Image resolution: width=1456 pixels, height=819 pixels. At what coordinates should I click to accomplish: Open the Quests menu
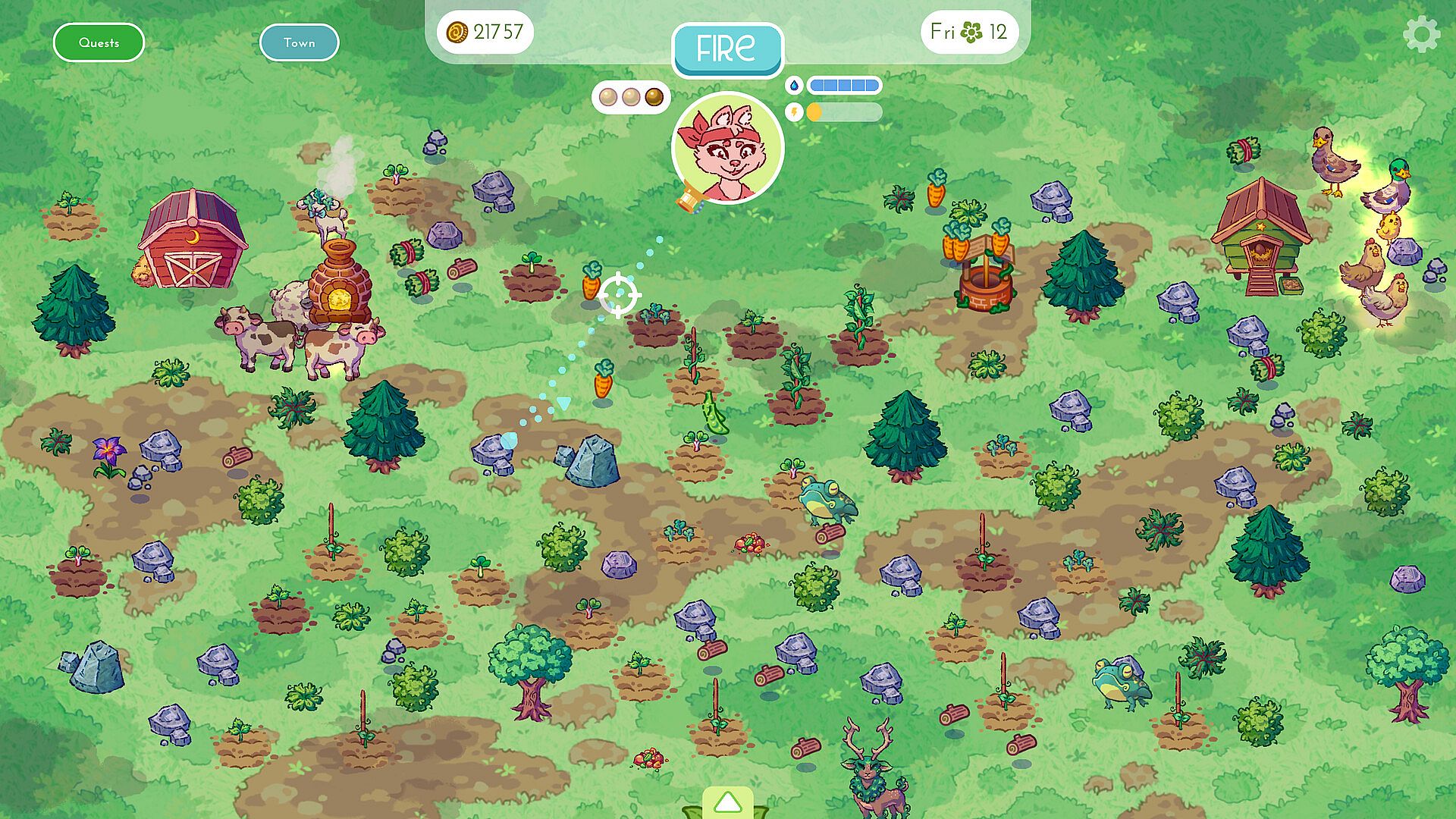click(99, 42)
